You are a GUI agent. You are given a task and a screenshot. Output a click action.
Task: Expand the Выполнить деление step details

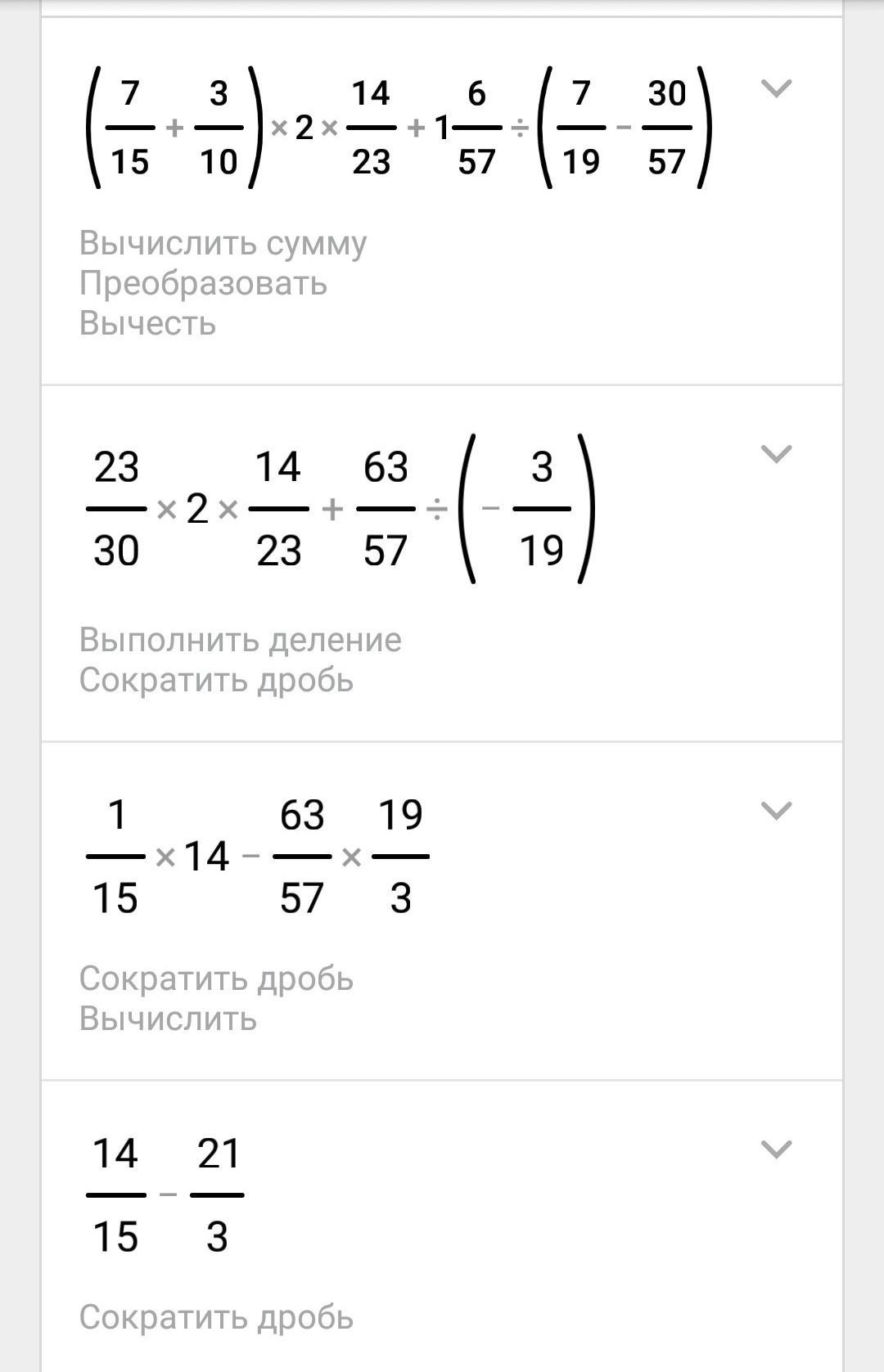tap(776, 453)
